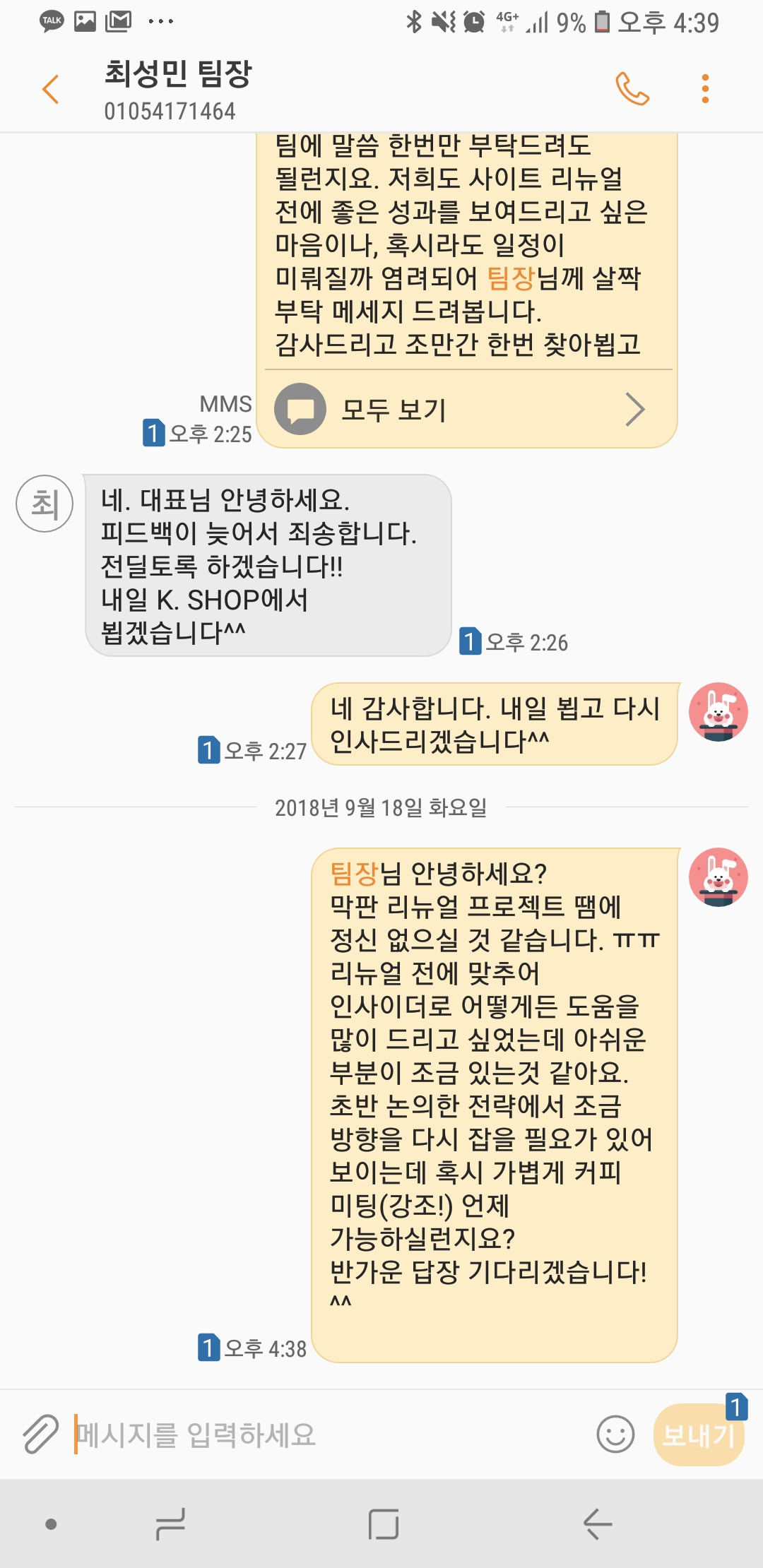Tap the 보내기 send button
The image size is (763, 1568).
coord(699,1435)
